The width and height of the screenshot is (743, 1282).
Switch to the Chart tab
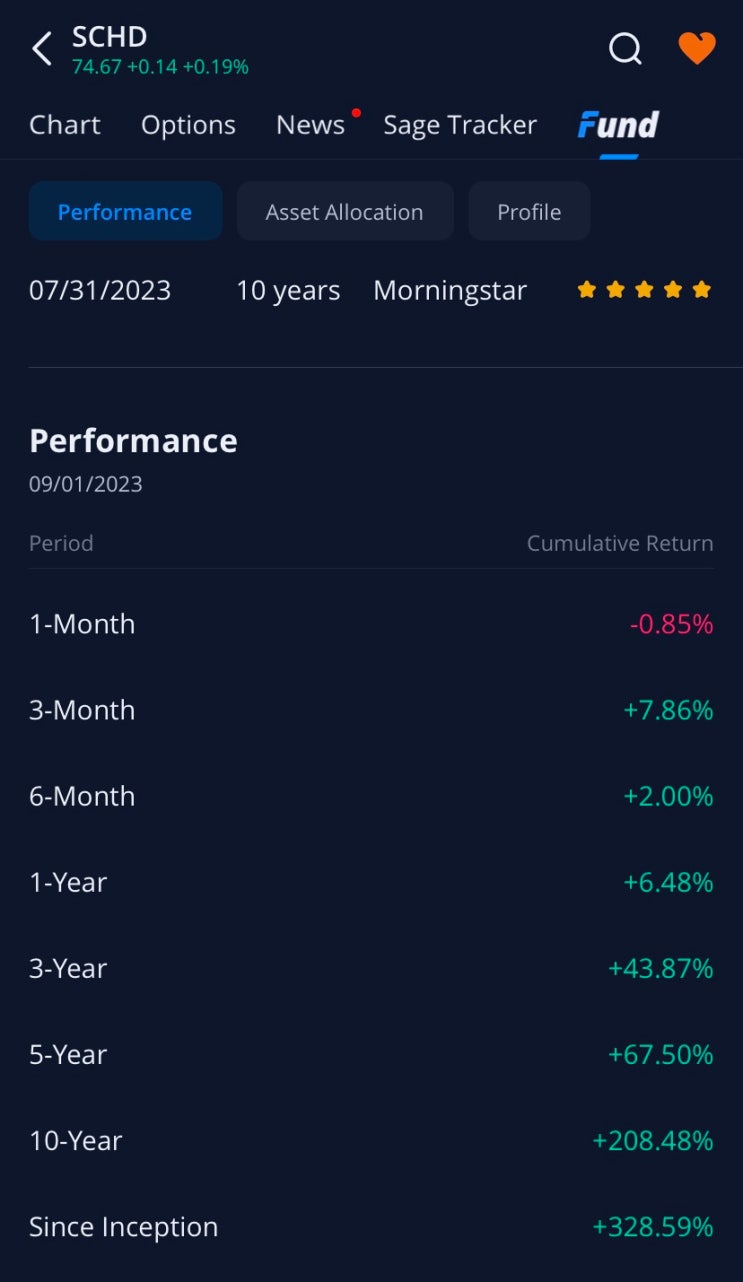coord(64,124)
